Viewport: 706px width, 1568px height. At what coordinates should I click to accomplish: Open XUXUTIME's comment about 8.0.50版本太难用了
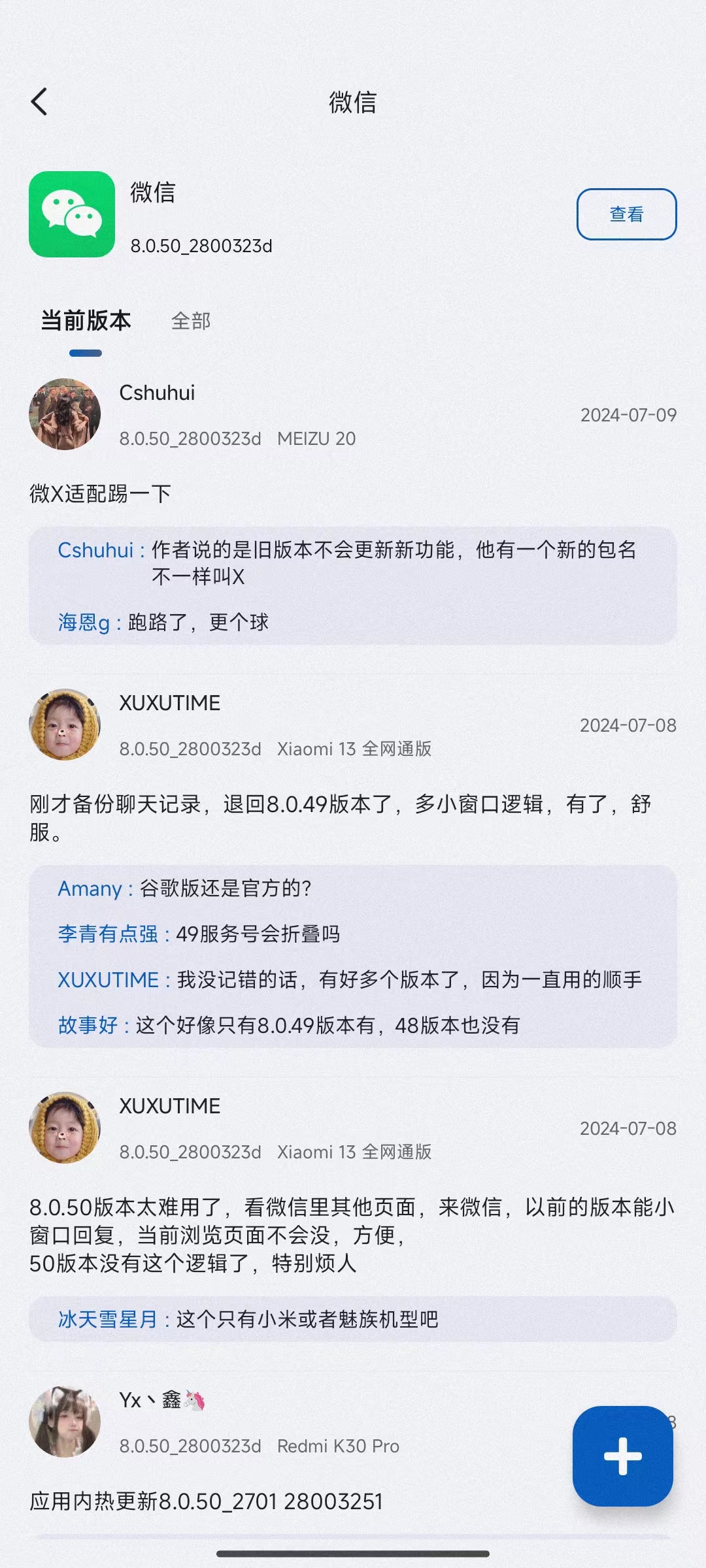[x=352, y=1235]
